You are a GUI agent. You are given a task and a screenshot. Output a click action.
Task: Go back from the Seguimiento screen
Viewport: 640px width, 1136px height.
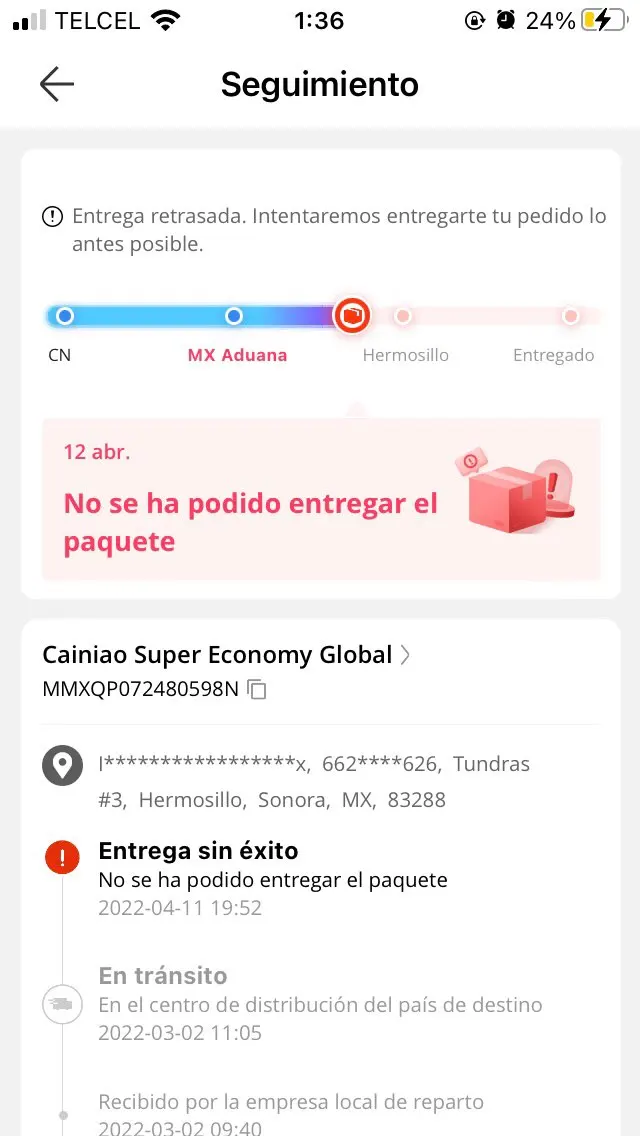coord(57,85)
